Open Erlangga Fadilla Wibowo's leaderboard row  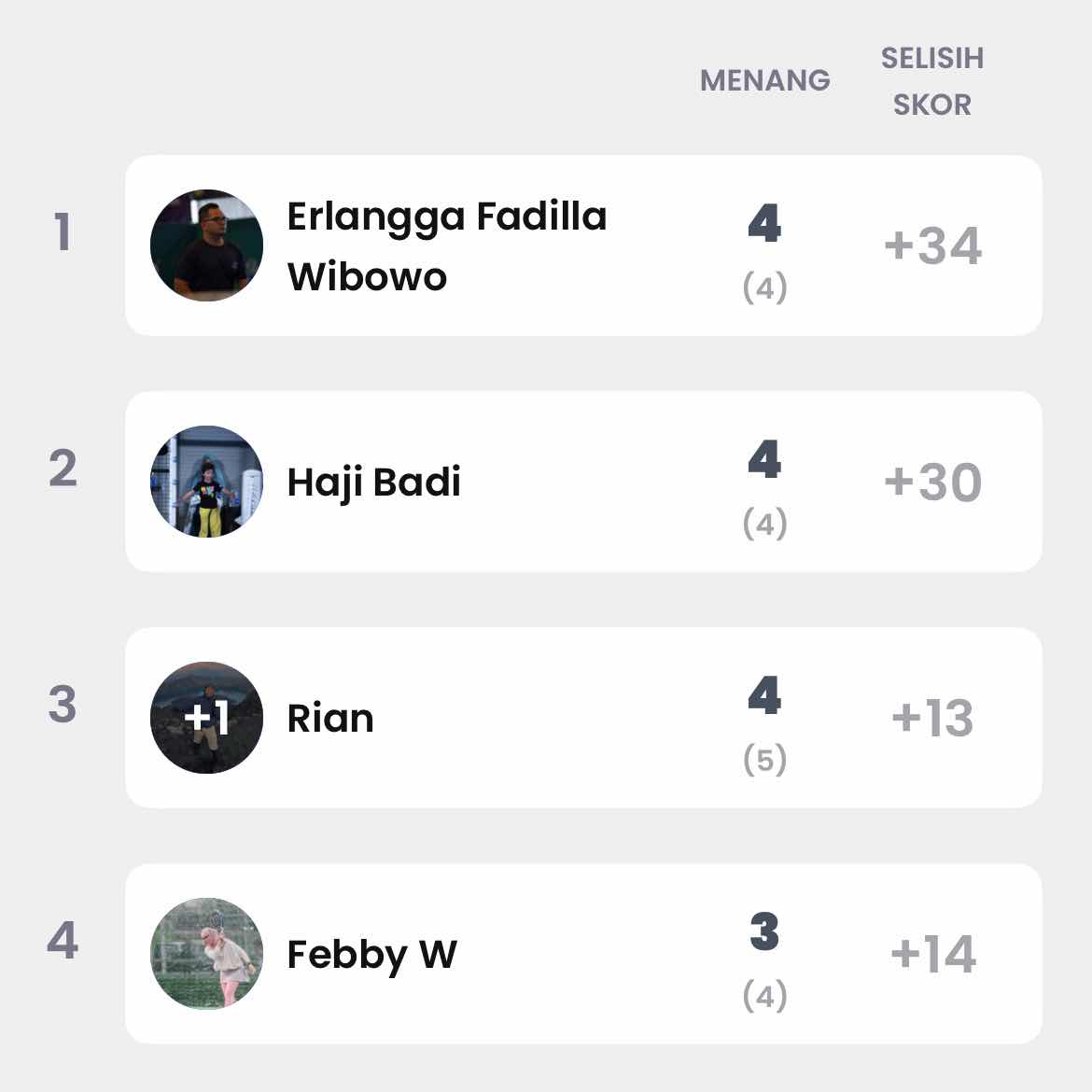pos(582,245)
